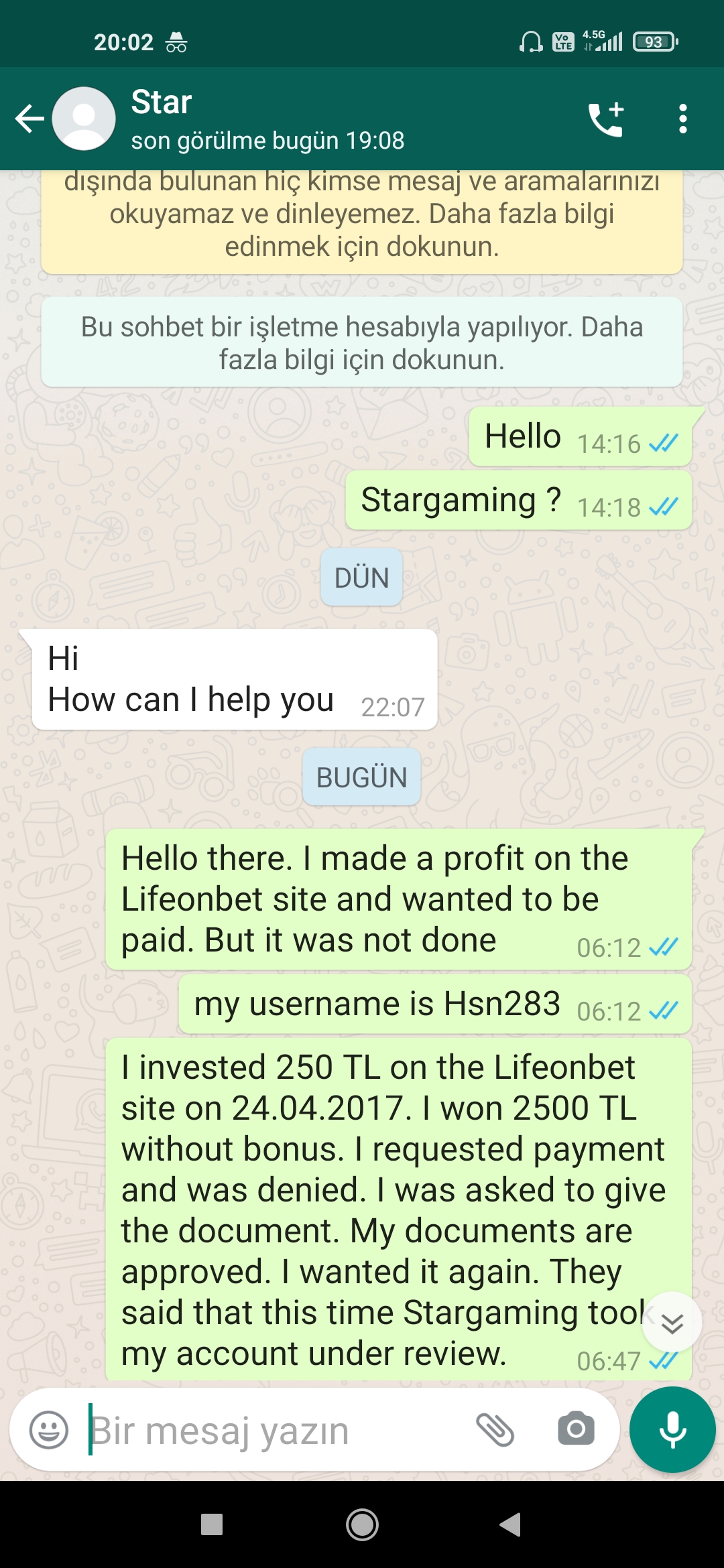Tap the encryption info yellow banner
Viewport: 724px width, 1568px height.
click(x=362, y=221)
